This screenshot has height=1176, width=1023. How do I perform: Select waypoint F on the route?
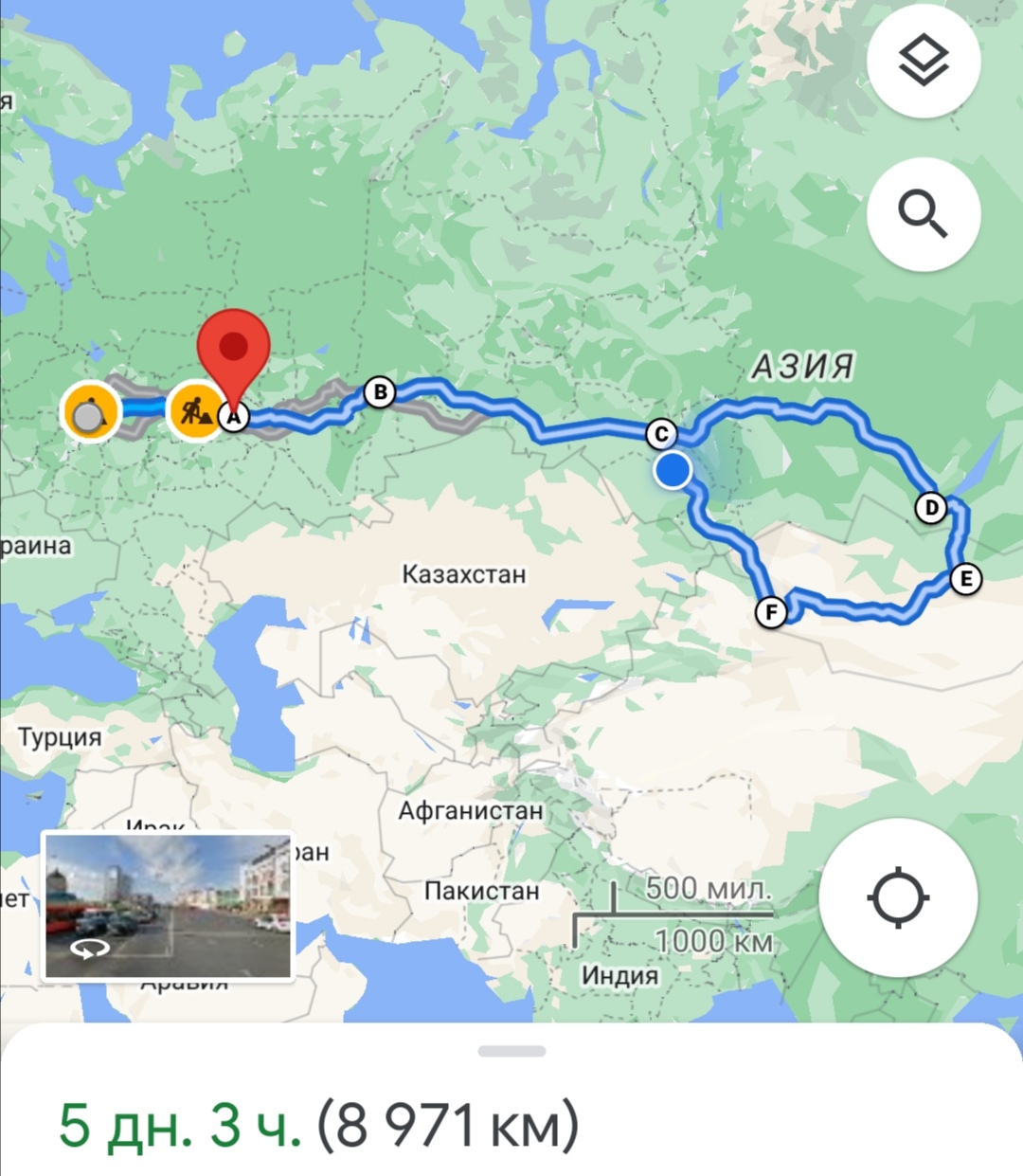point(771,612)
